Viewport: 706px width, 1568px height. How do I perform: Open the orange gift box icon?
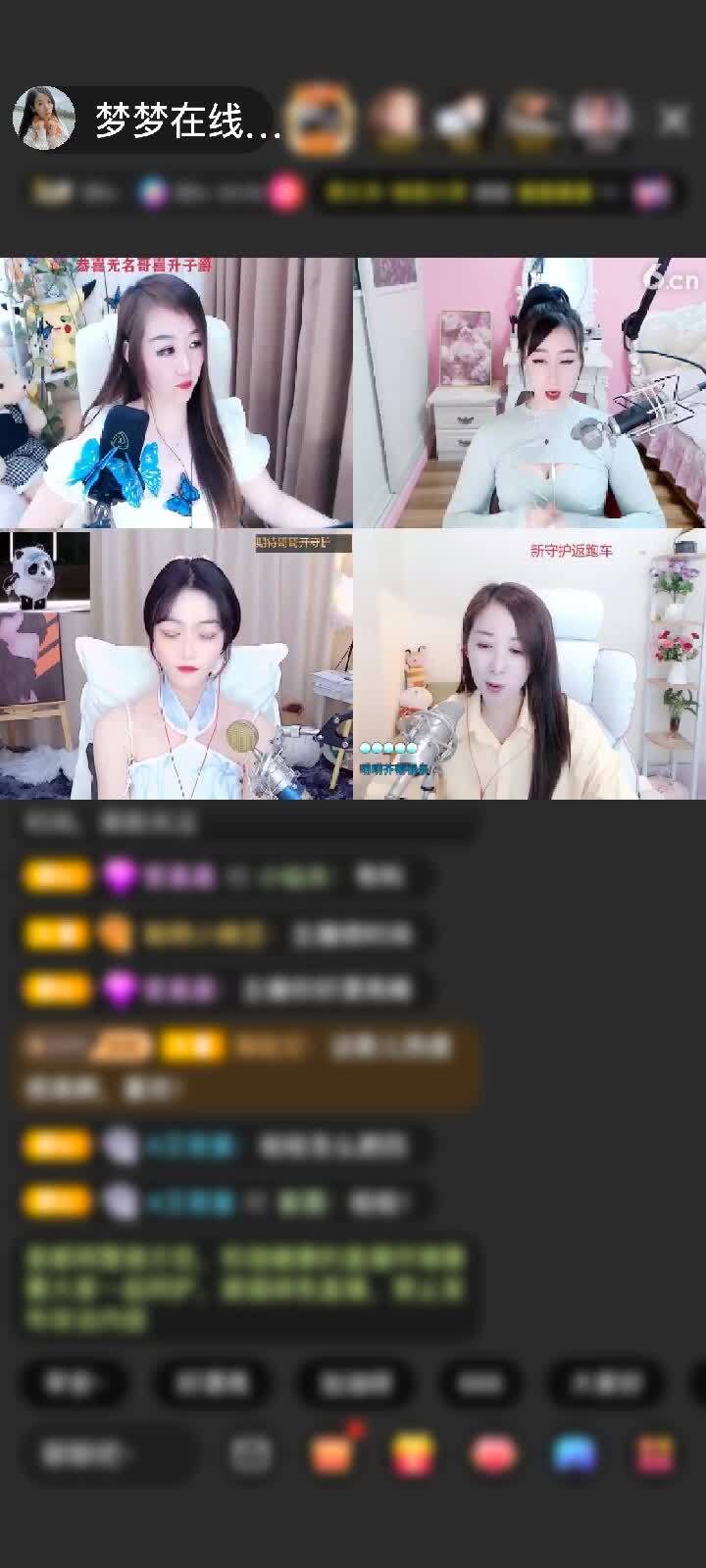(331, 1453)
